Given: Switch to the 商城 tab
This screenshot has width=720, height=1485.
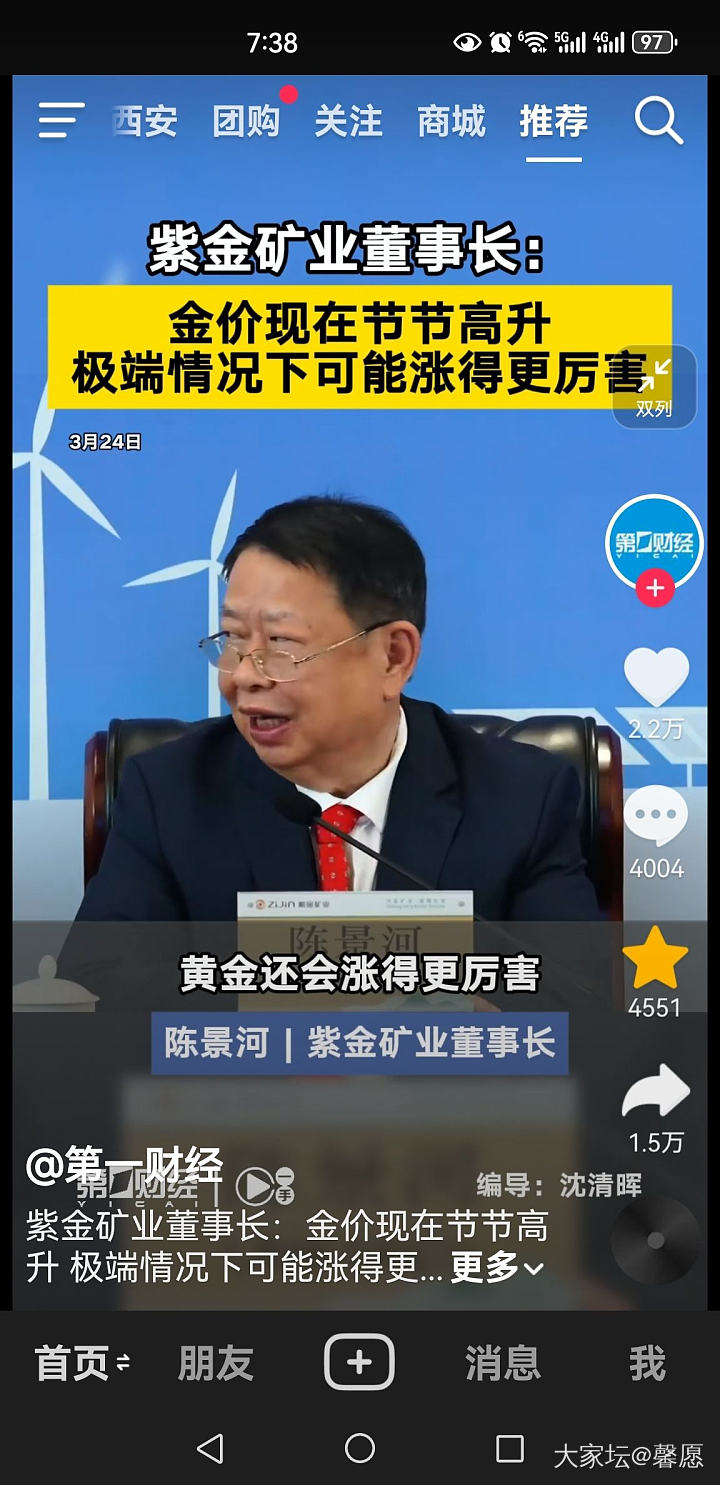Looking at the screenshot, I should (x=451, y=122).
